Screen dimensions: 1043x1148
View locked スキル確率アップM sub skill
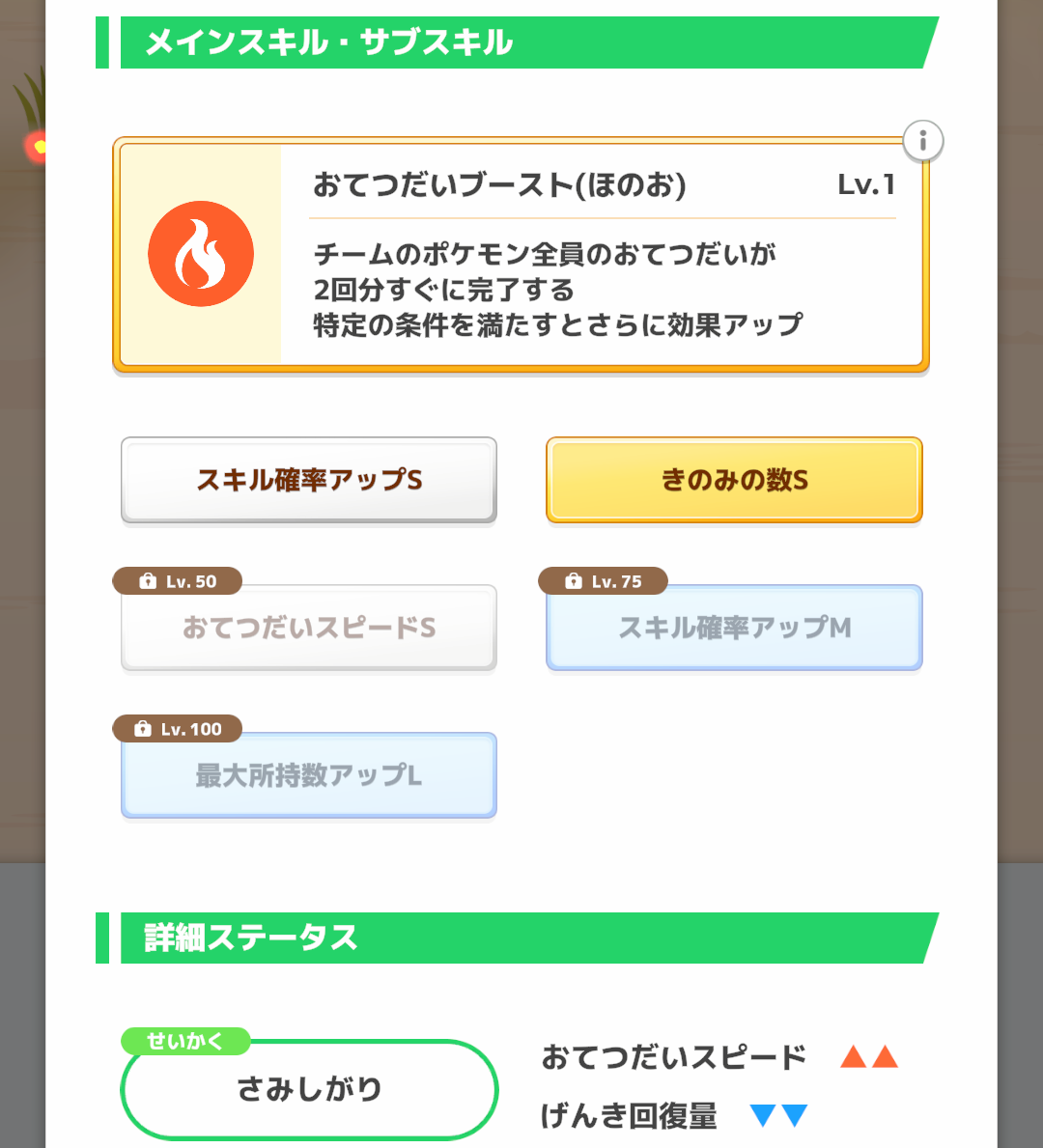[734, 628]
